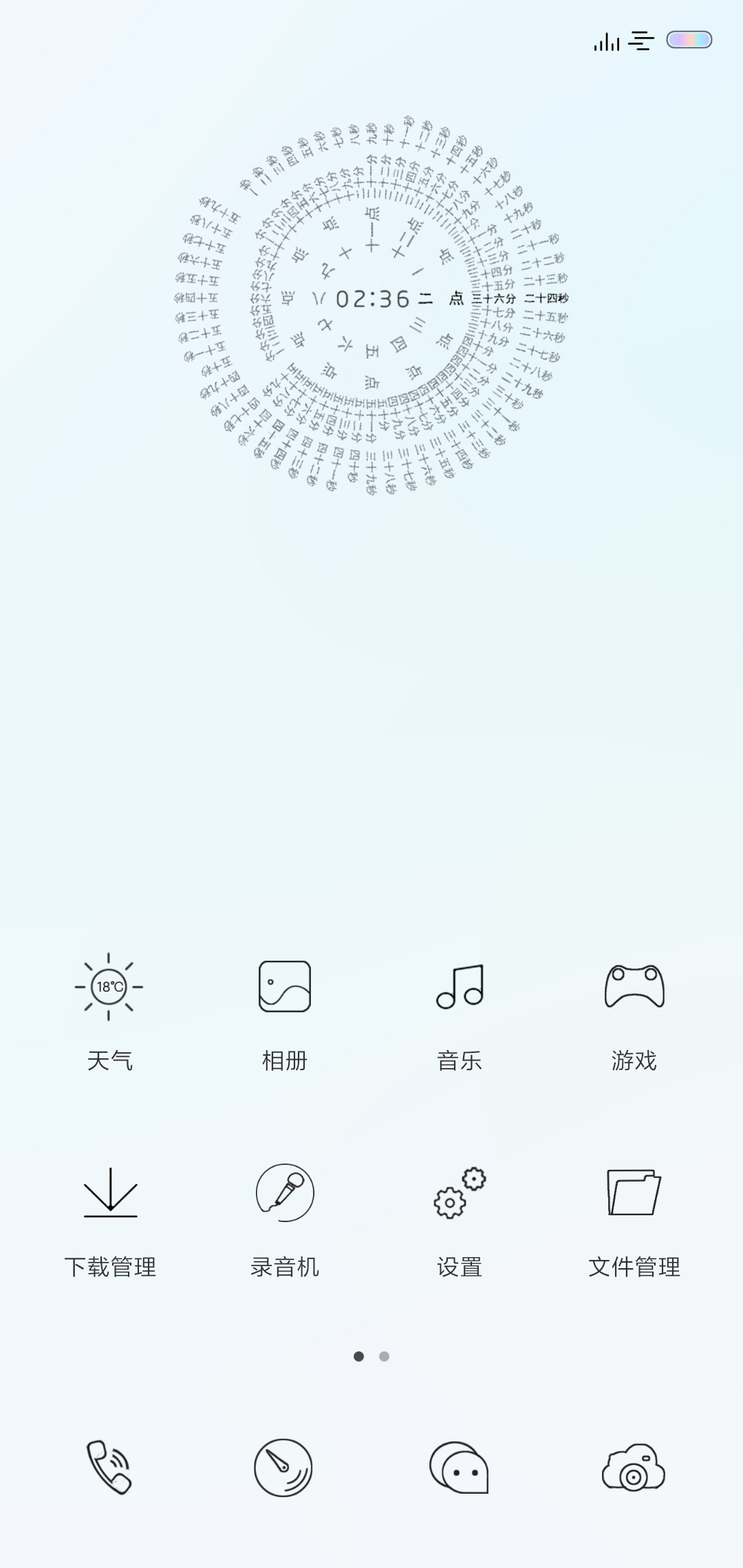Open the phone dialer in the dock
This screenshot has height=1568, width=743.
(109, 1468)
